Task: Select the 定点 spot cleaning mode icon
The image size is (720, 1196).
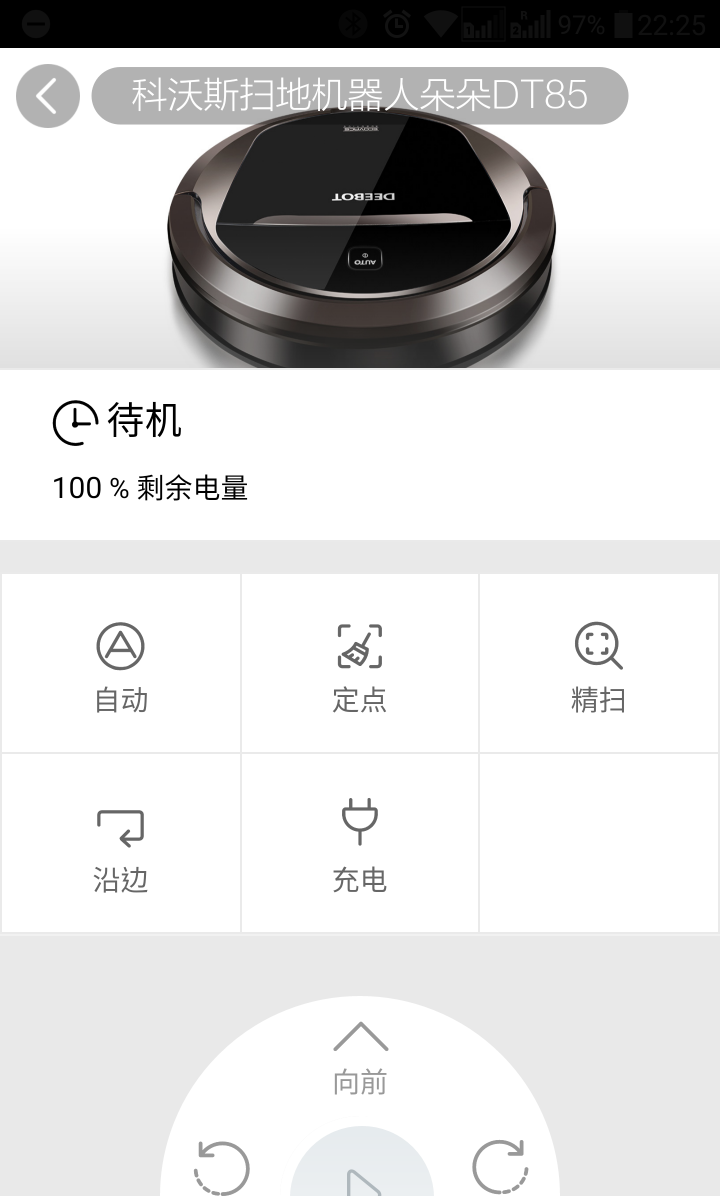Action: coord(359,646)
